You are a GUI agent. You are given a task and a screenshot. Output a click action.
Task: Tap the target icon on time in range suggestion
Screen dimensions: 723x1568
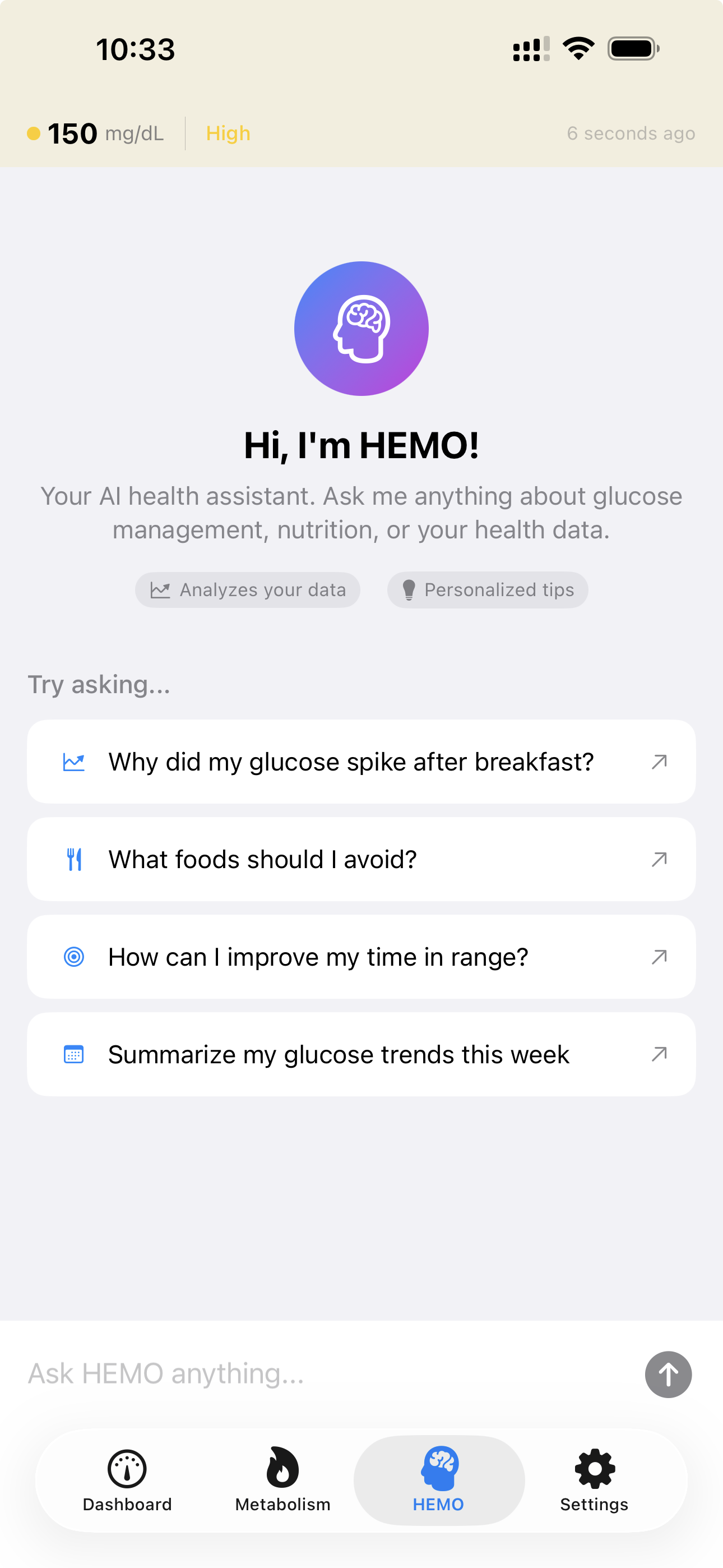pos(74,956)
